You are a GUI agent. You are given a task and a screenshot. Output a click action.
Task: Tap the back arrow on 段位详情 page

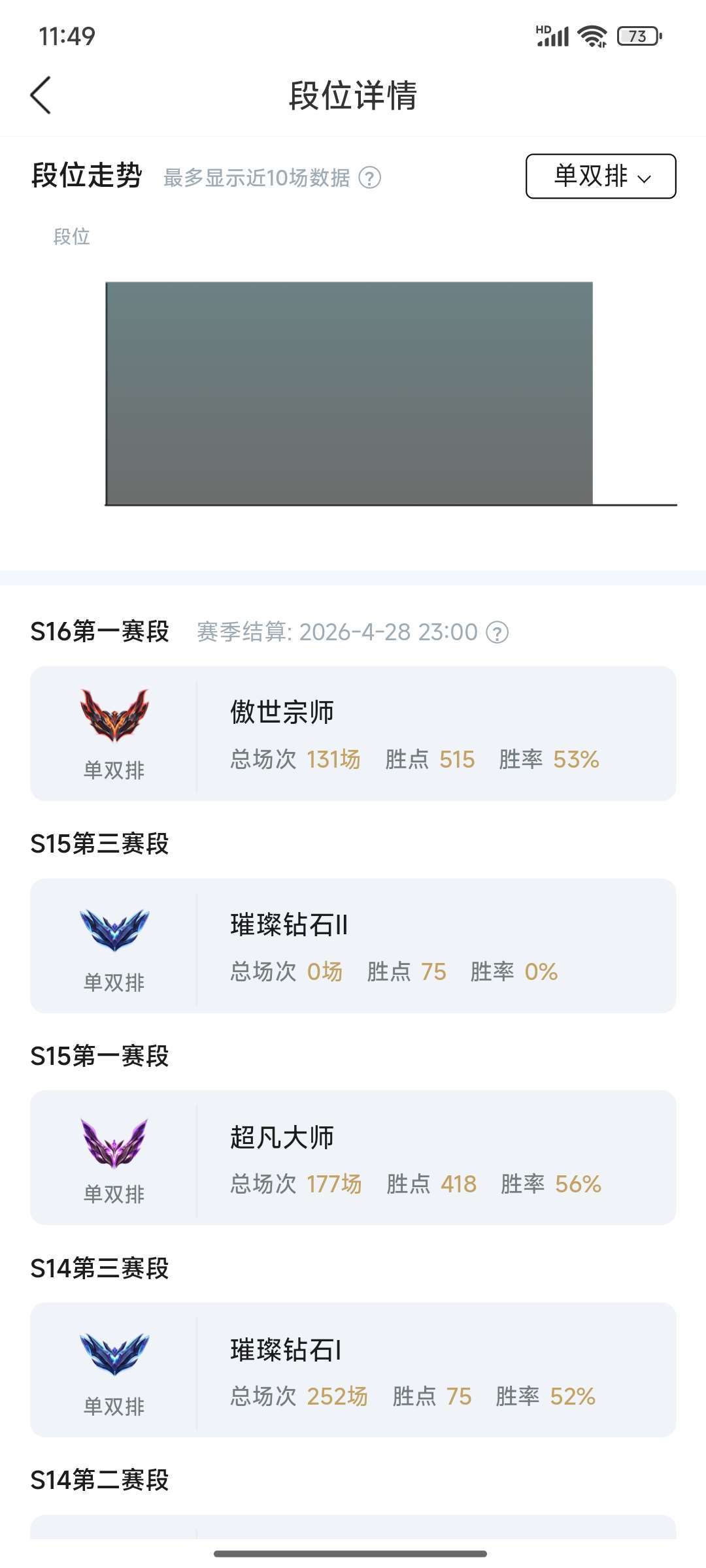coord(41,95)
